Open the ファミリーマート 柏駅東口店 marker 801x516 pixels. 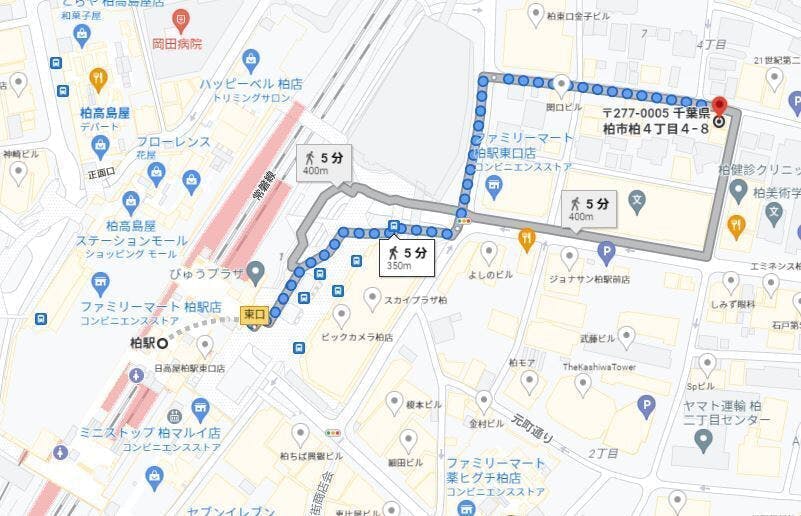tap(493, 187)
